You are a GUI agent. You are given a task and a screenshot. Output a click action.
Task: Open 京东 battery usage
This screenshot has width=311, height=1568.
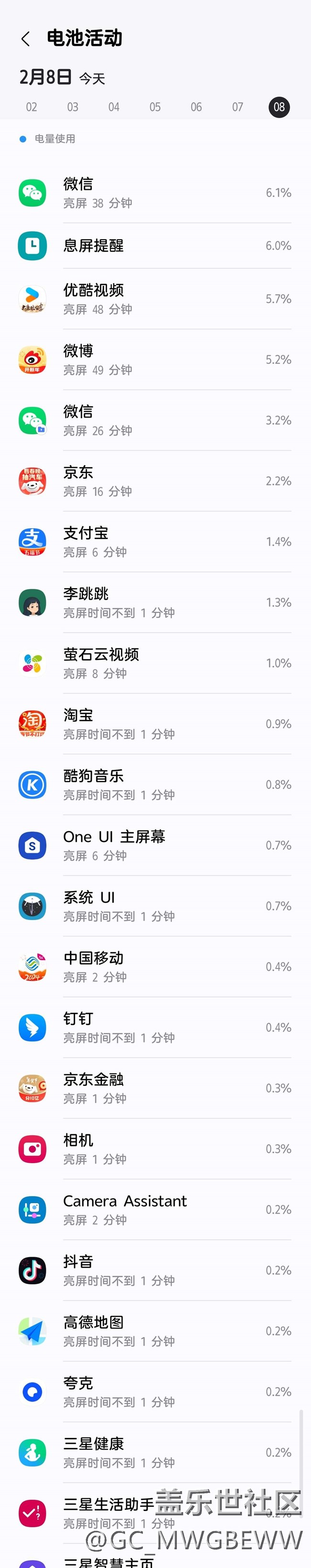pos(155,482)
